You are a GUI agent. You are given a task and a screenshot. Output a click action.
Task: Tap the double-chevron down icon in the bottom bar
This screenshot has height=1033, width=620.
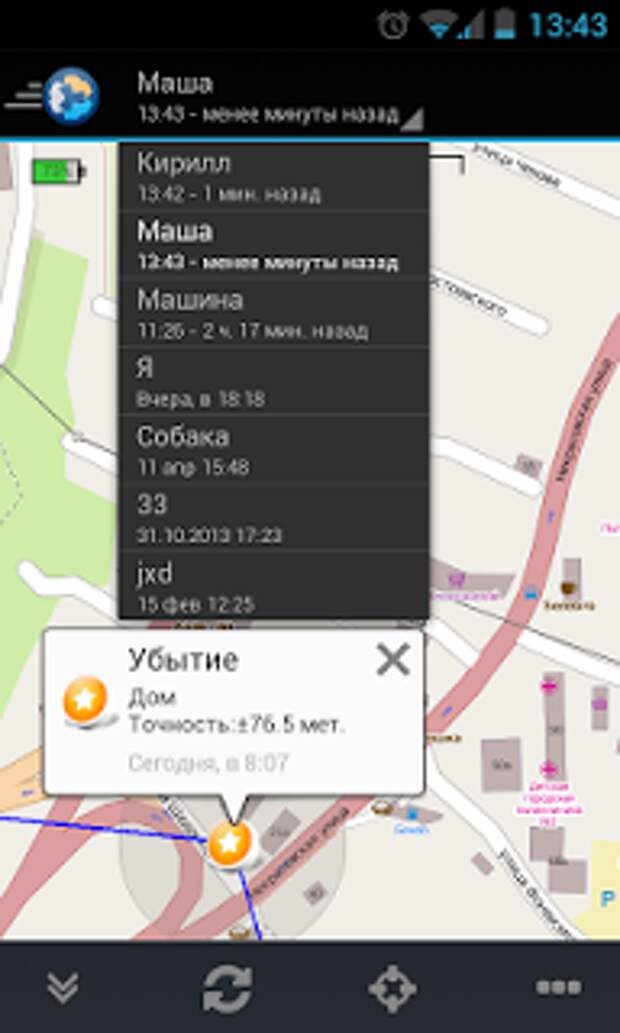coord(63,988)
